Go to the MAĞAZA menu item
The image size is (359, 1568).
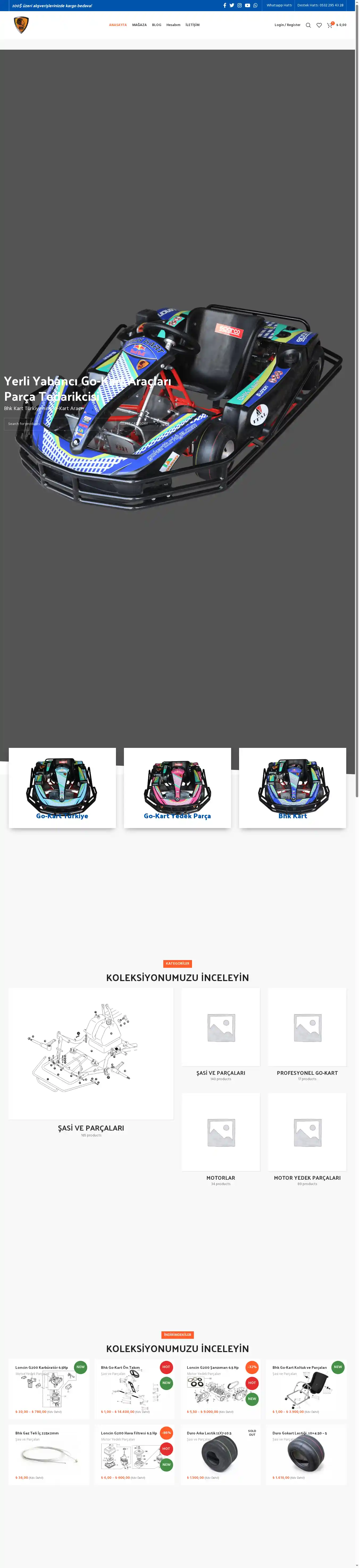point(139,25)
